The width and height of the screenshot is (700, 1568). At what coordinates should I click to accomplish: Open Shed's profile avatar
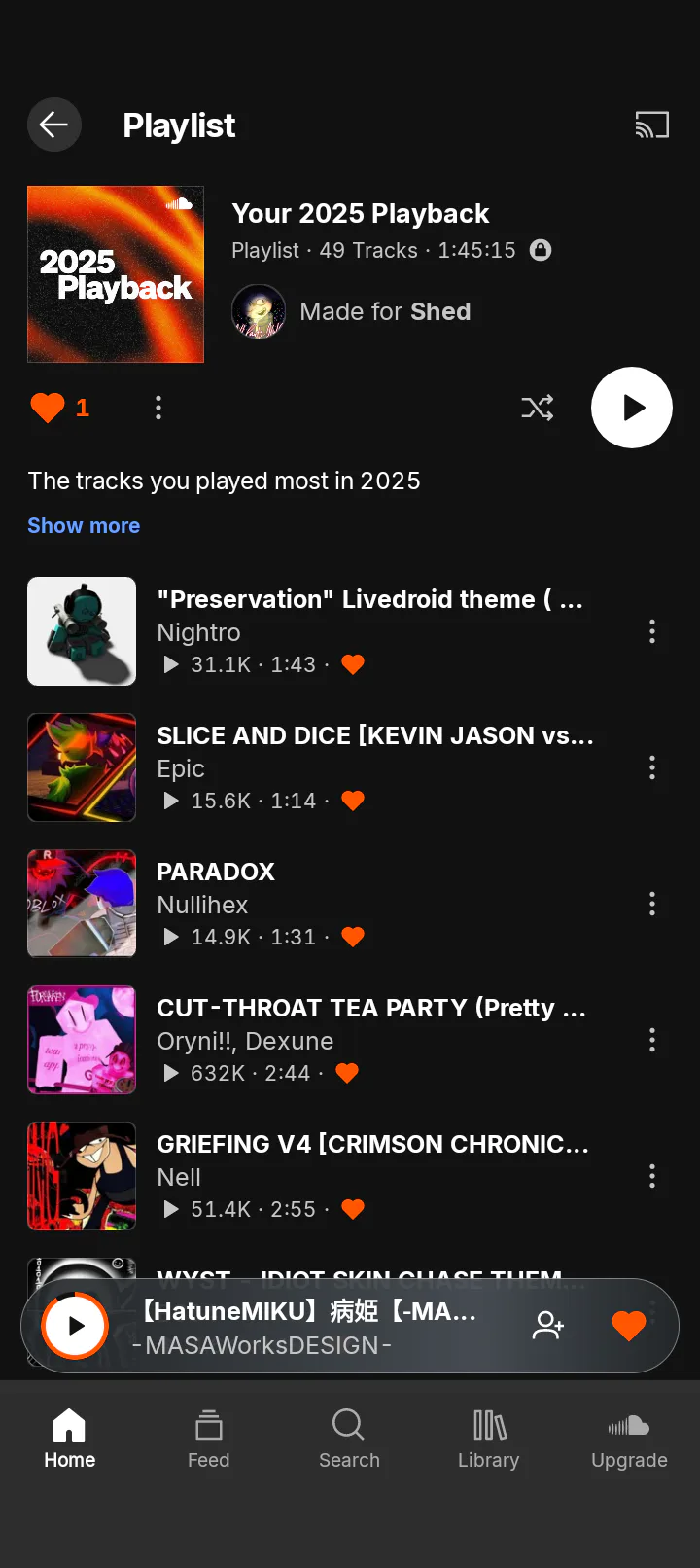259,311
